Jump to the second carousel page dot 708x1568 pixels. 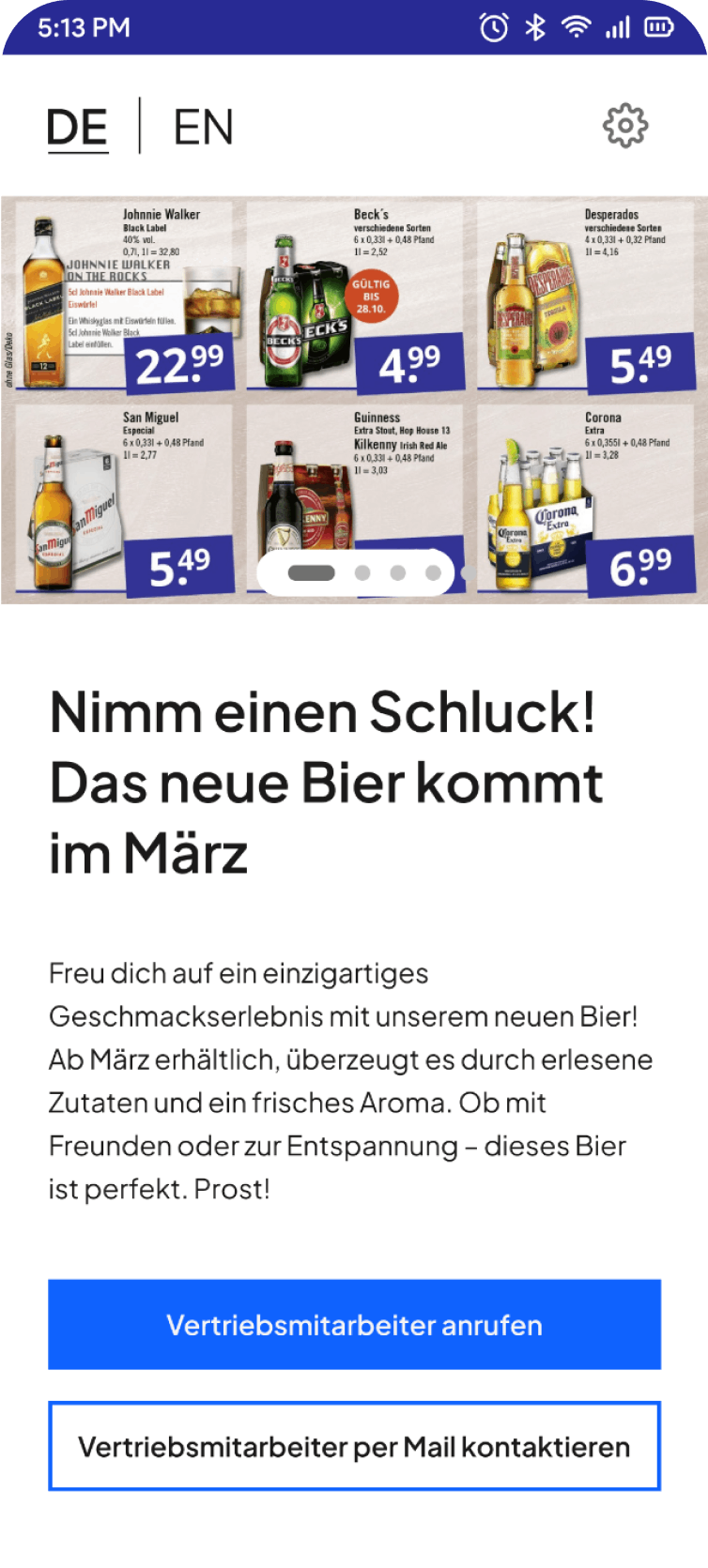(x=362, y=572)
